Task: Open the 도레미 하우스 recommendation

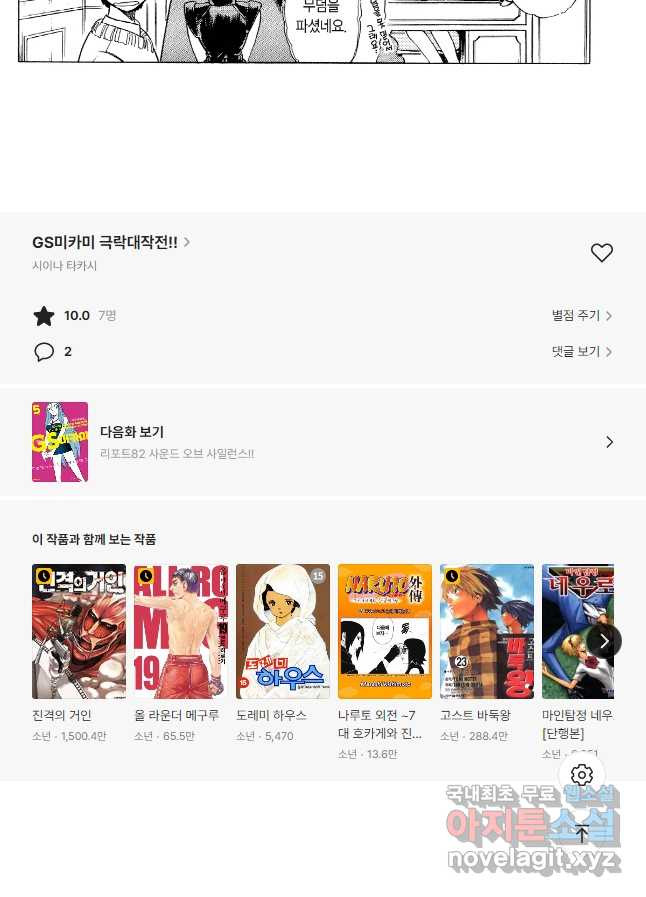Action: click(x=283, y=631)
